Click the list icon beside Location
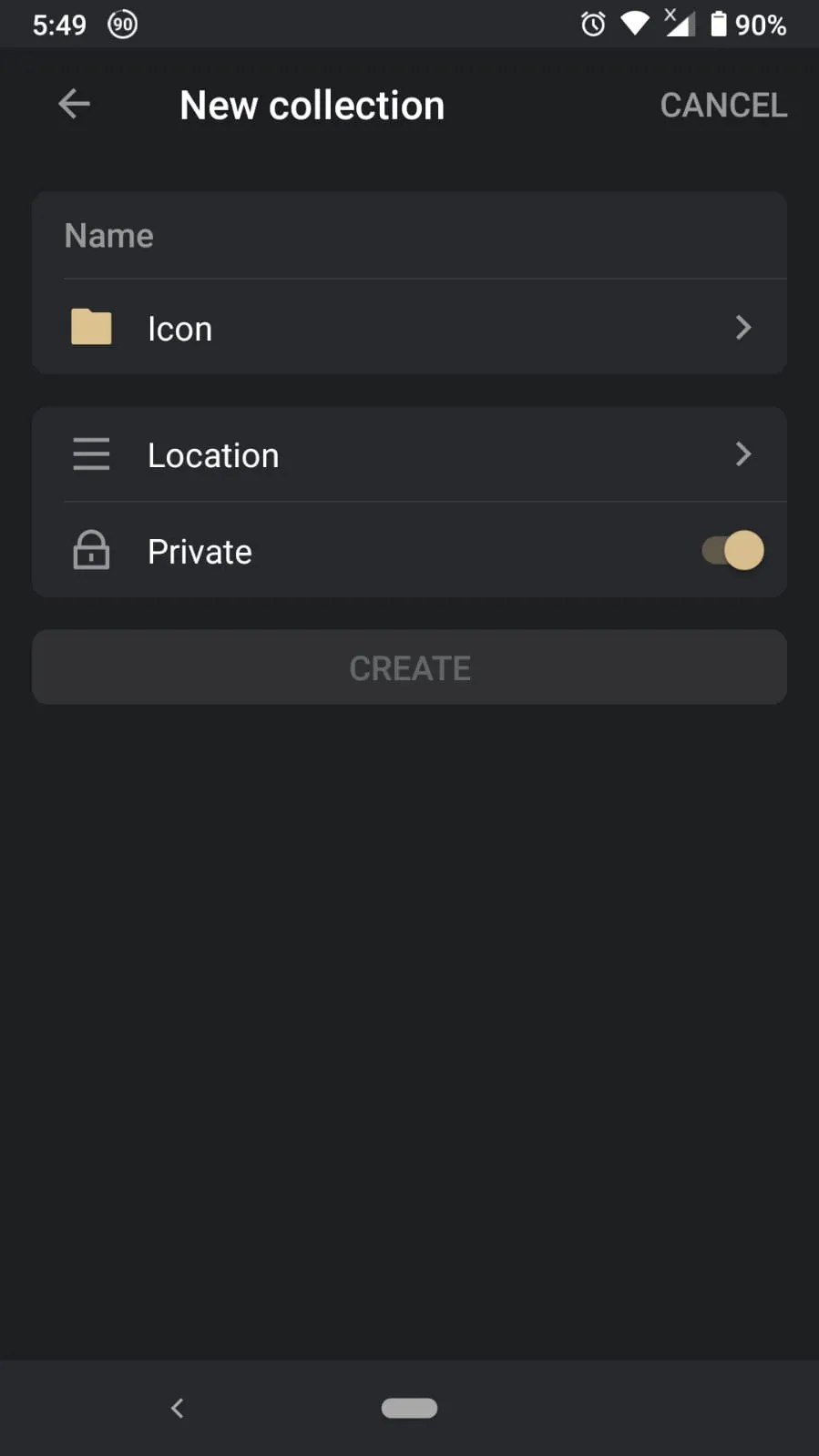Viewport: 819px width, 1456px height. 90,454
